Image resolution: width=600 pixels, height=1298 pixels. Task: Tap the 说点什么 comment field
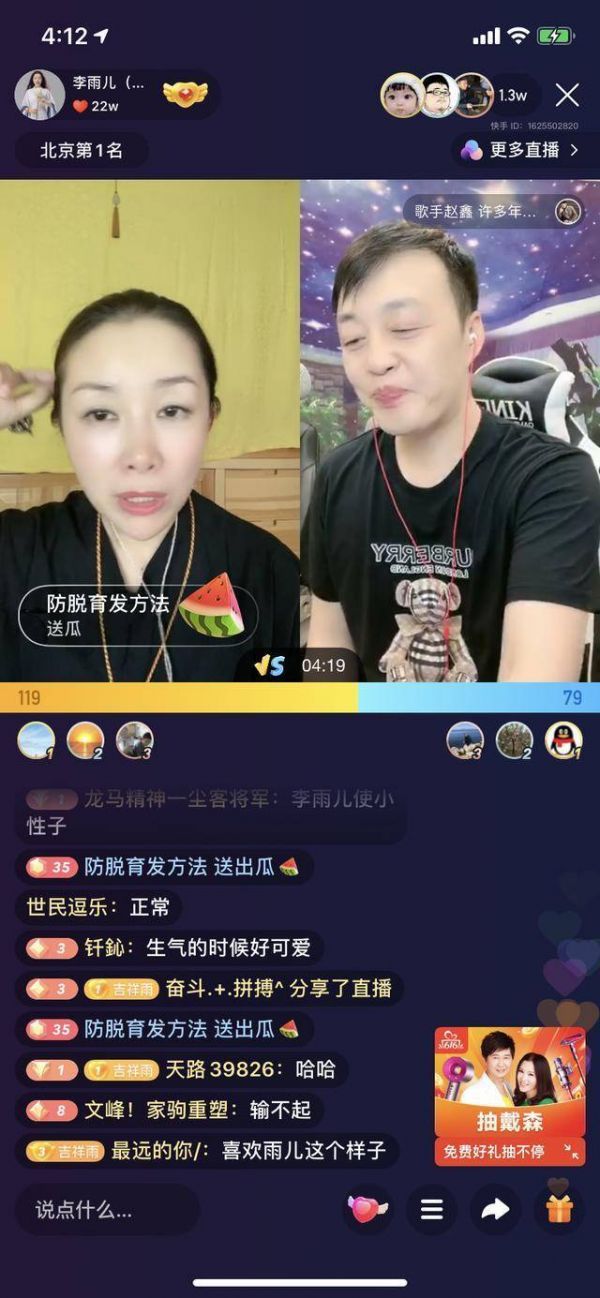[x=108, y=1209]
